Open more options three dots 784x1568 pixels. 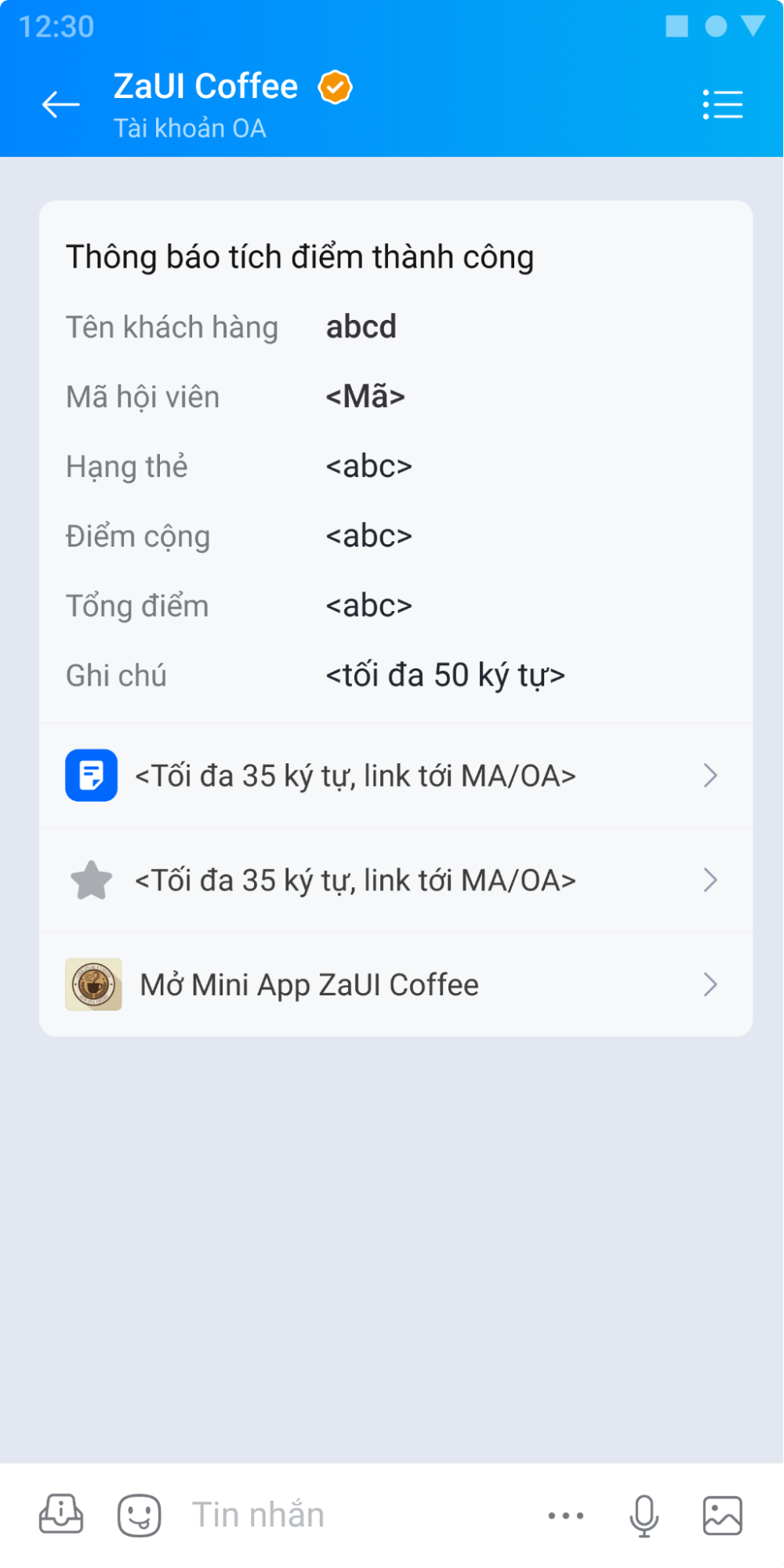[565, 1515]
